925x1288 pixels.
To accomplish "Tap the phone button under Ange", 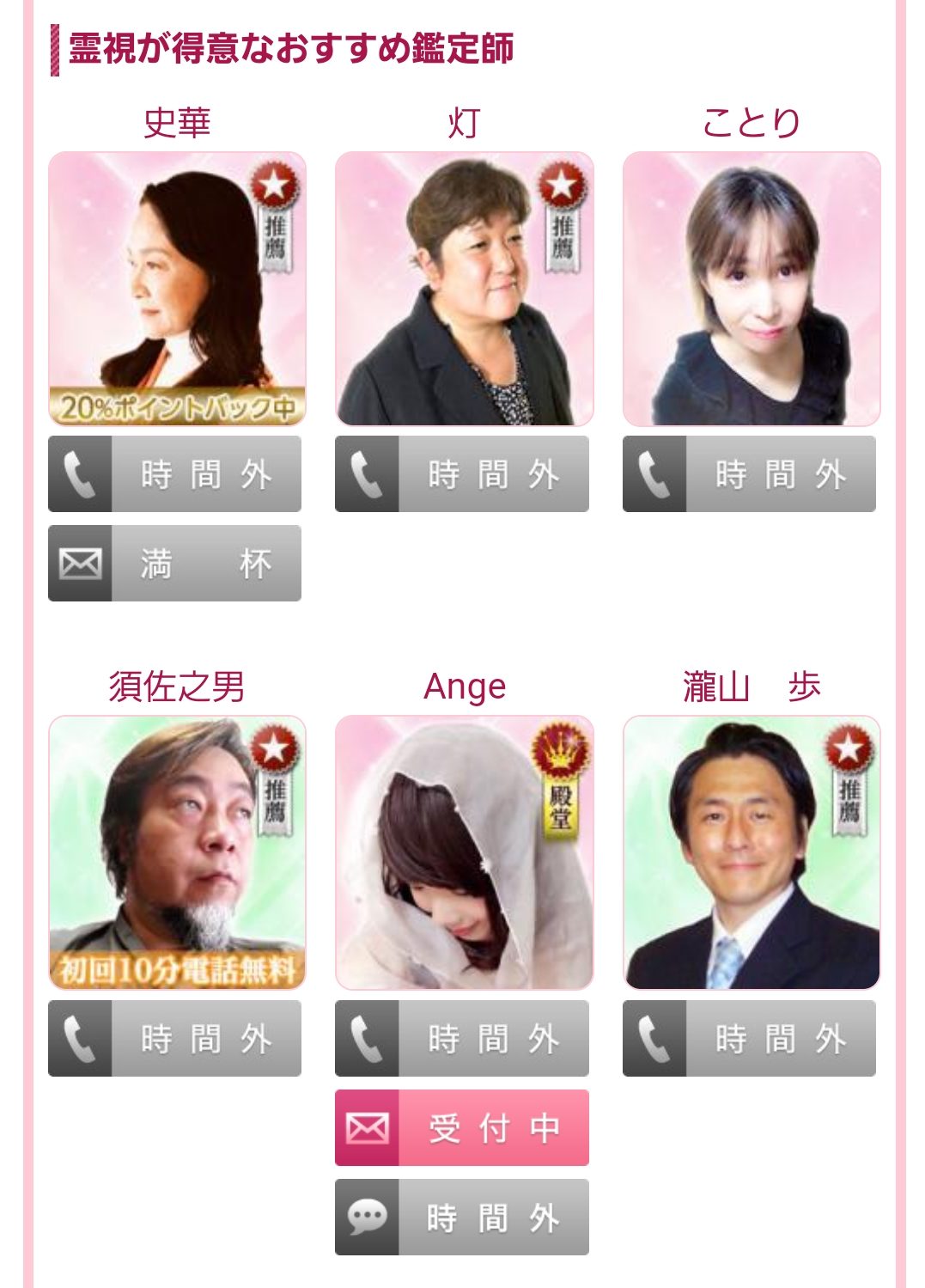I will (462, 1038).
